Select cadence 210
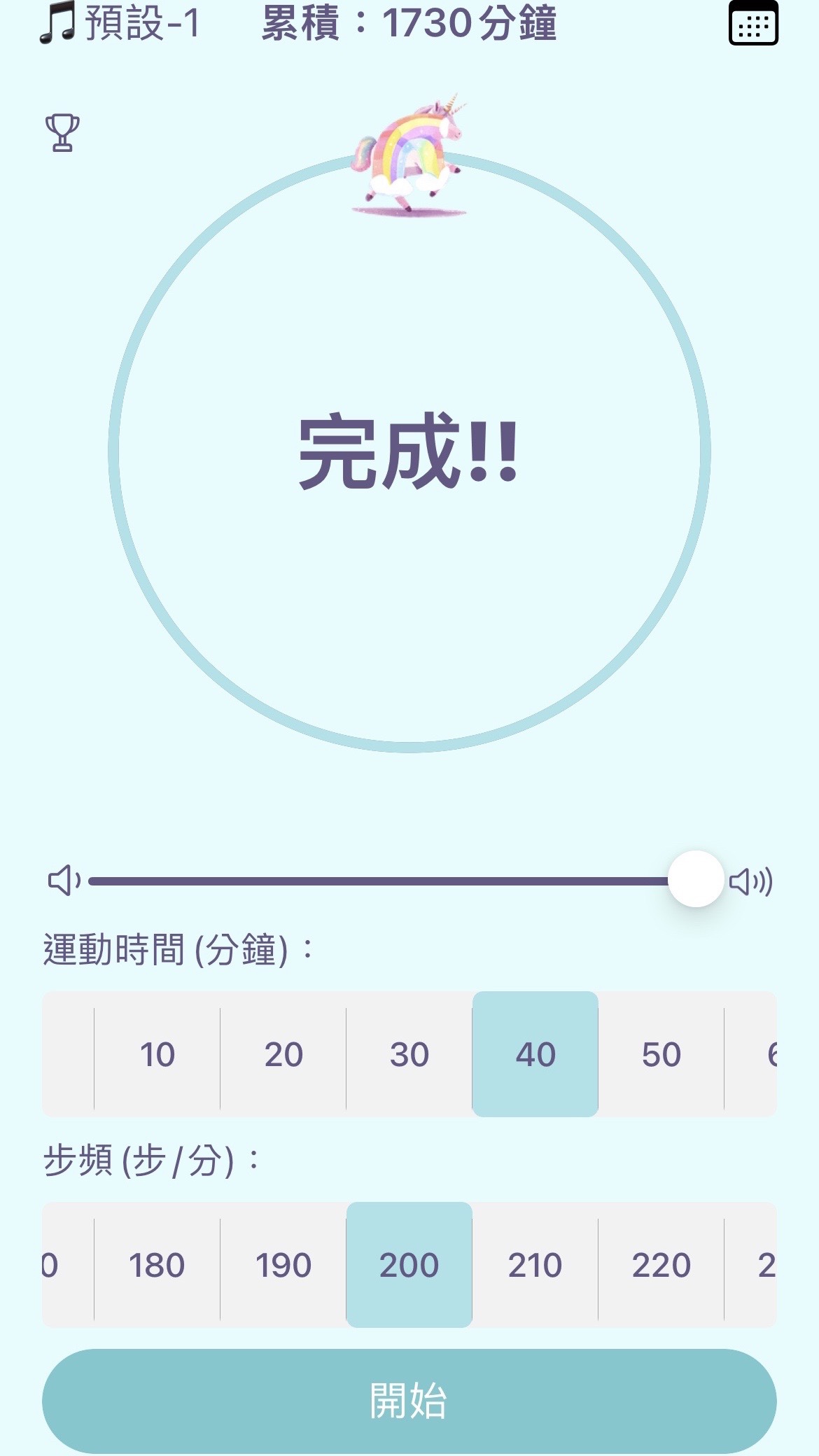The width and height of the screenshot is (819, 1456). pyautogui.click(x=535, y=1265)
